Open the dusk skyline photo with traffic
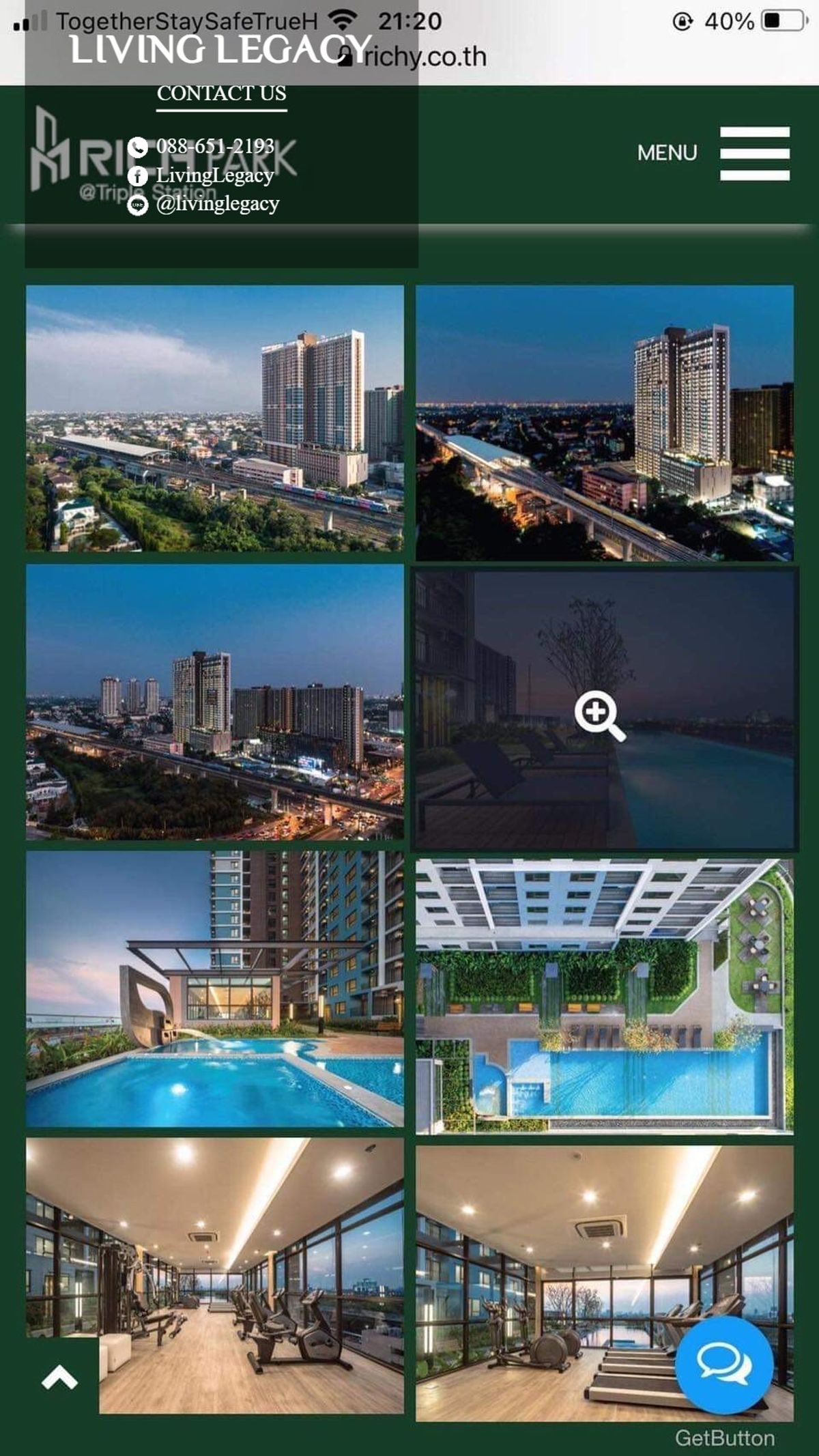 point(215,702)
